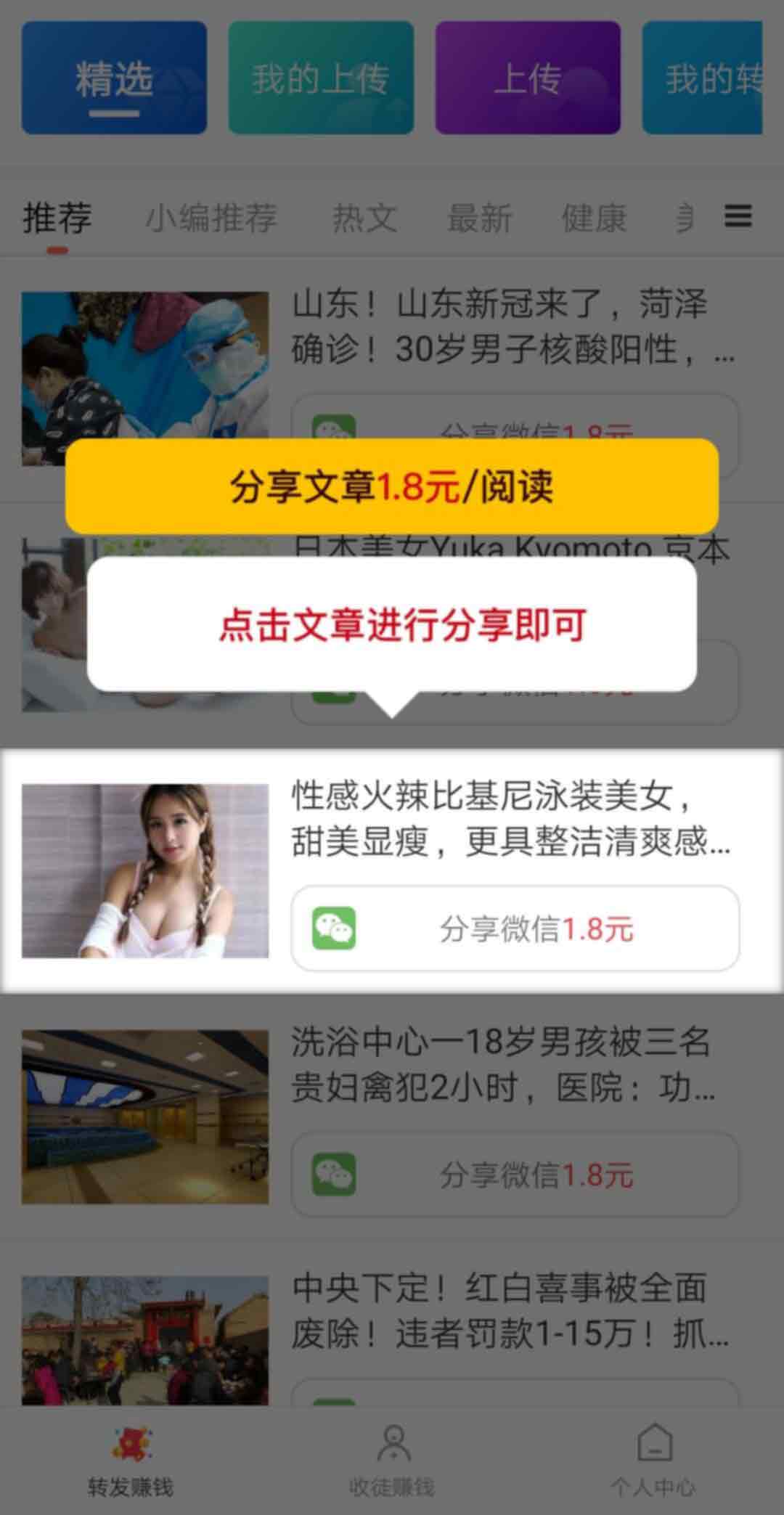Switch to the 小编推荐 tab
The image size is (784, 1515).
pyautogui.click(x=211, y=218)
